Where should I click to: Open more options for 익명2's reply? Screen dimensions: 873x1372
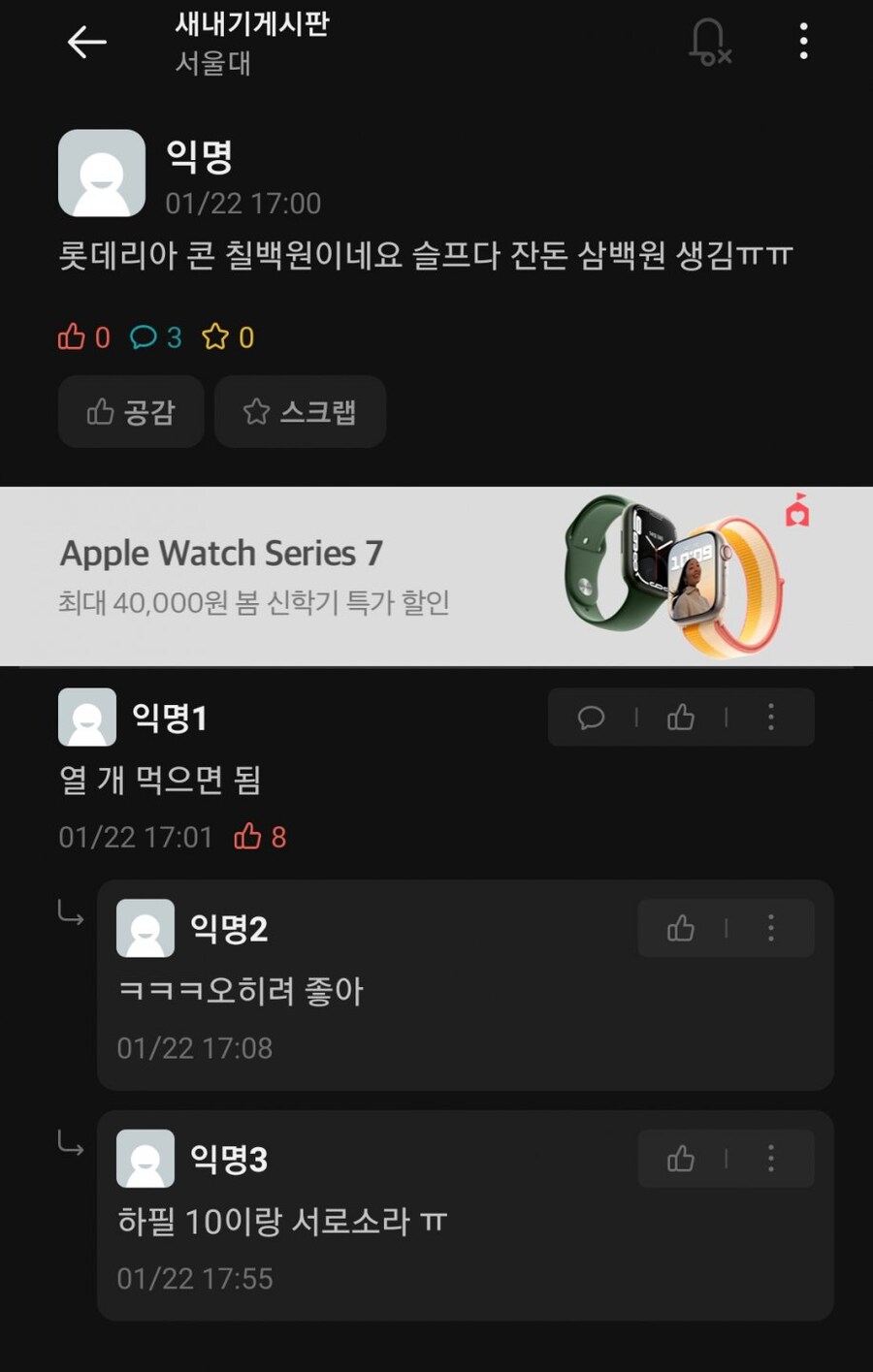click(771, 929)
